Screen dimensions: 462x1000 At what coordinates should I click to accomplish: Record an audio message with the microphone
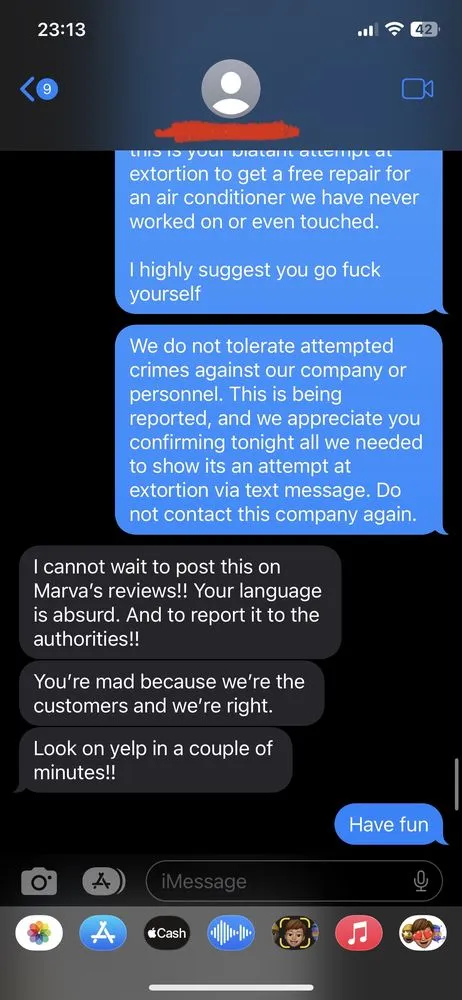point(420,881)
